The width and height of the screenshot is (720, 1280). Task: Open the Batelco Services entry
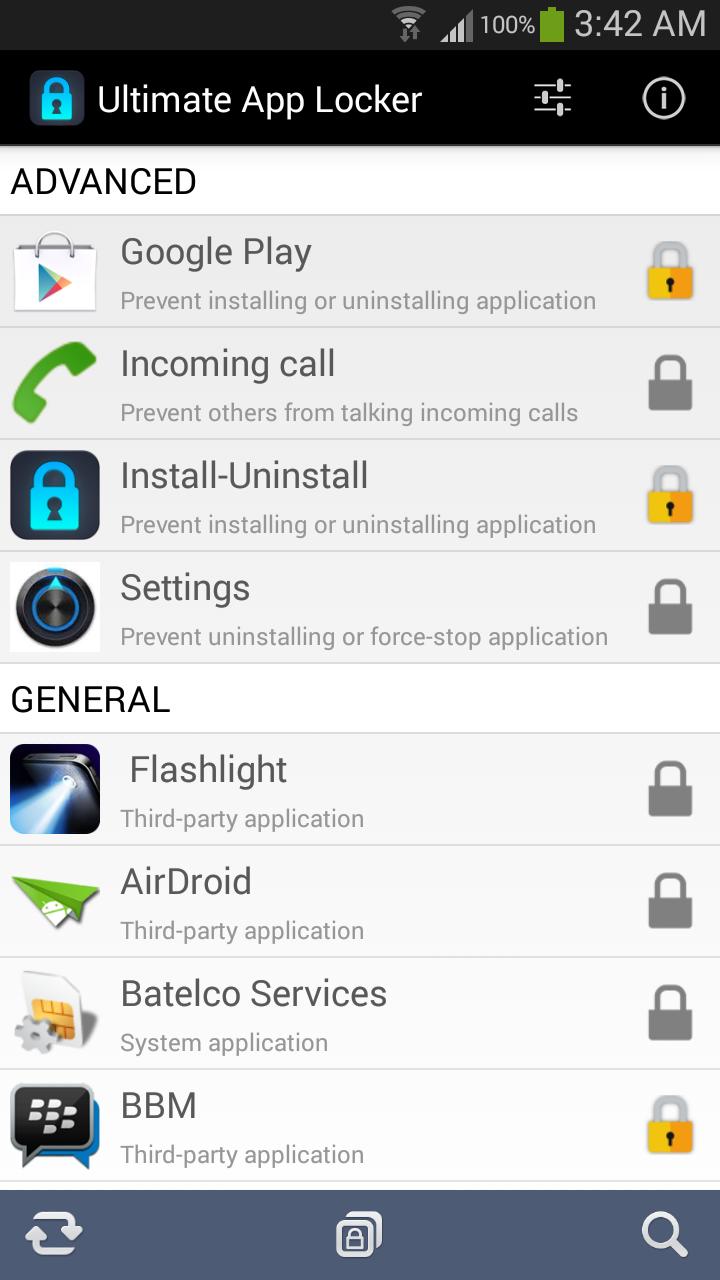[x=253, y=1010]
